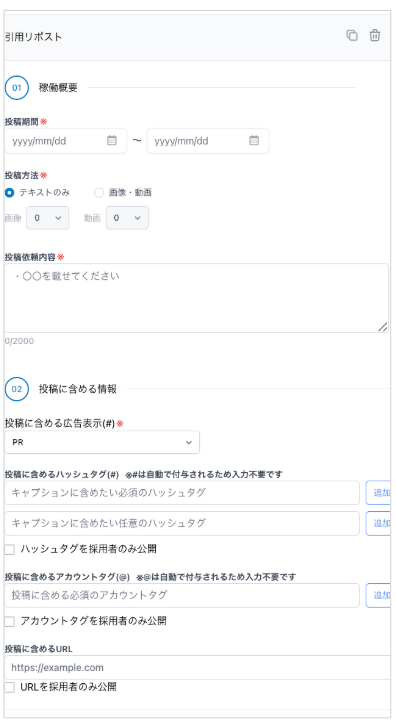Open the end date field of 投稿期間

point(208,141)
